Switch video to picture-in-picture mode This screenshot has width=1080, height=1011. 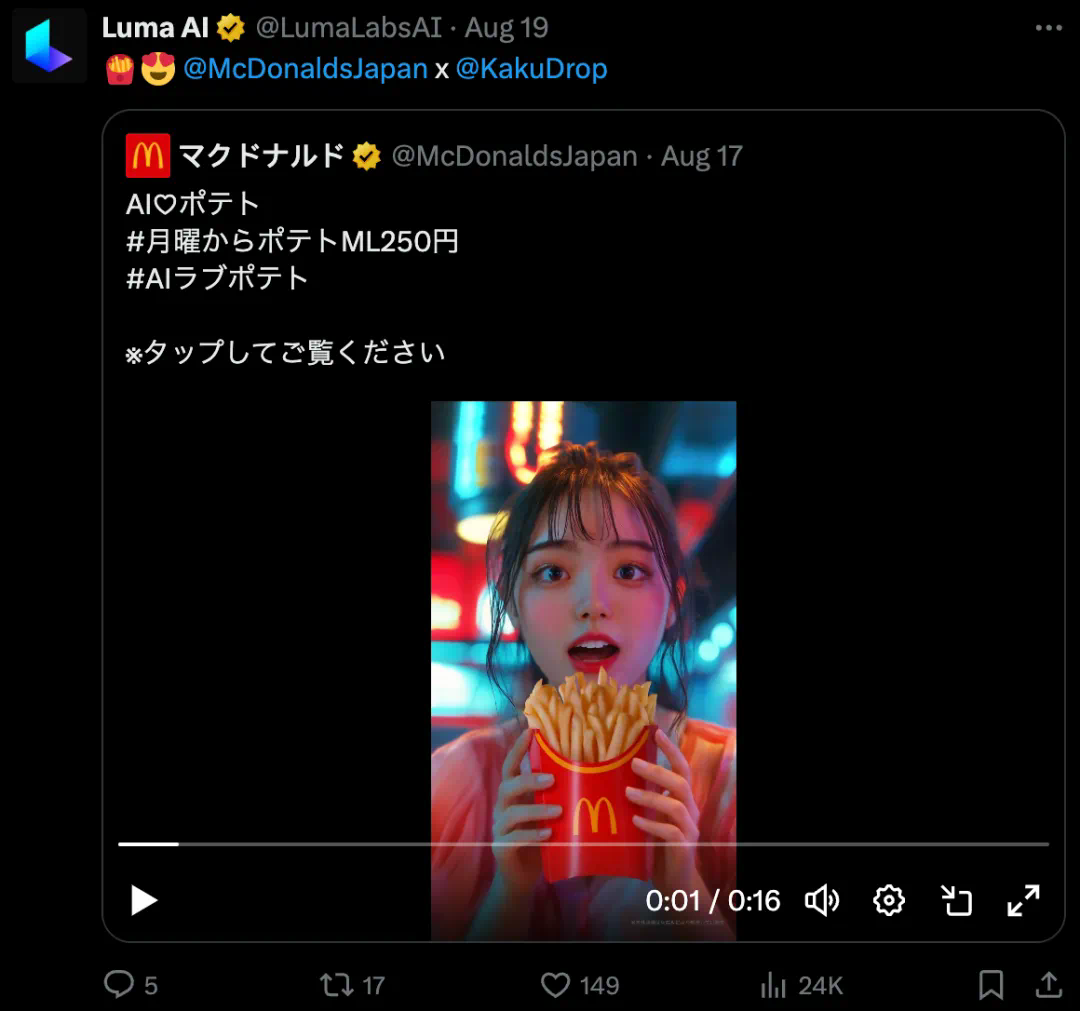click(957, 901)
